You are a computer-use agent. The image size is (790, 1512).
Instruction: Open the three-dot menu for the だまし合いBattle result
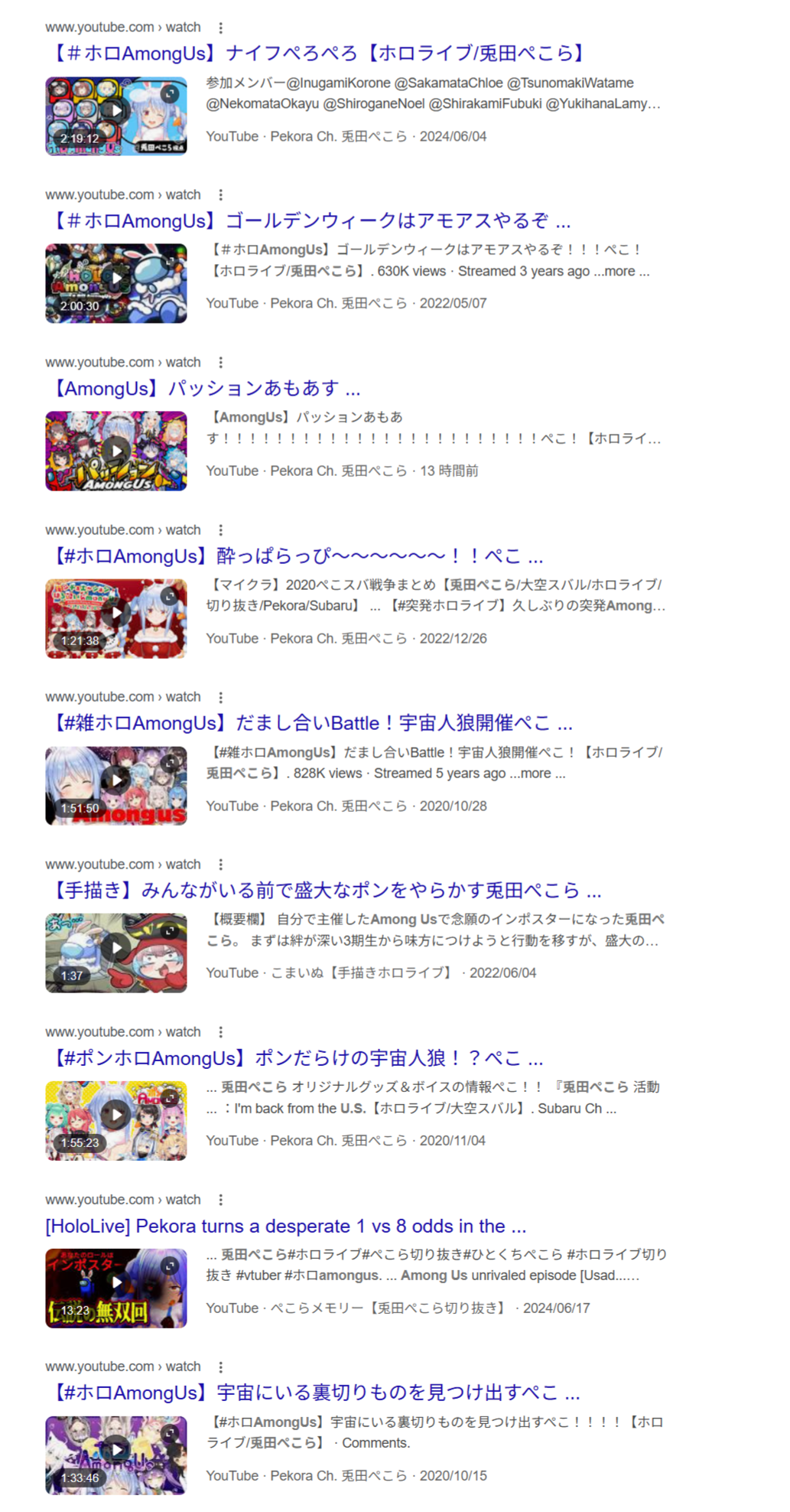coord(221,698)
